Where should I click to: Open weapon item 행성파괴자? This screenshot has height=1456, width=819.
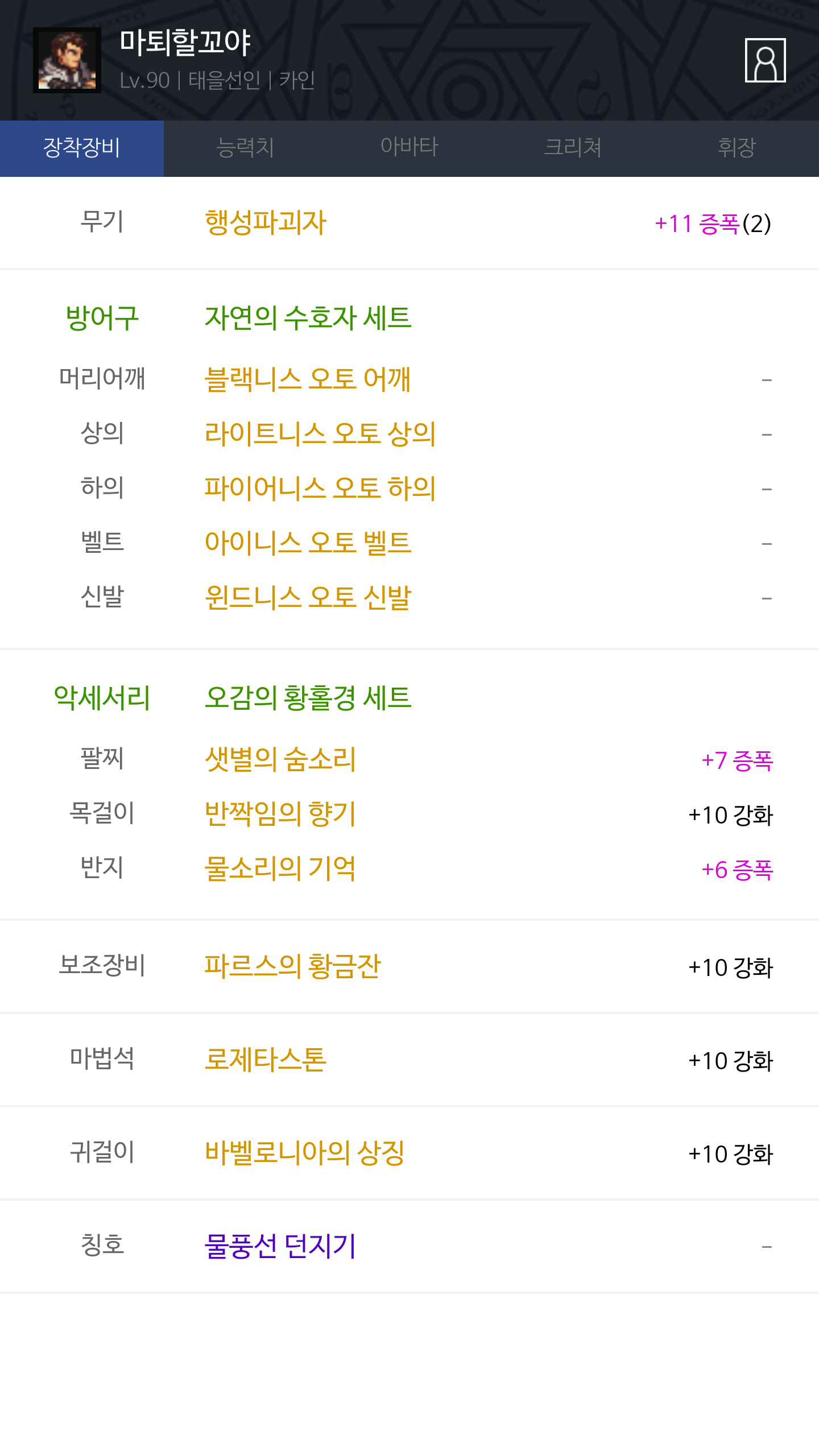266,222
